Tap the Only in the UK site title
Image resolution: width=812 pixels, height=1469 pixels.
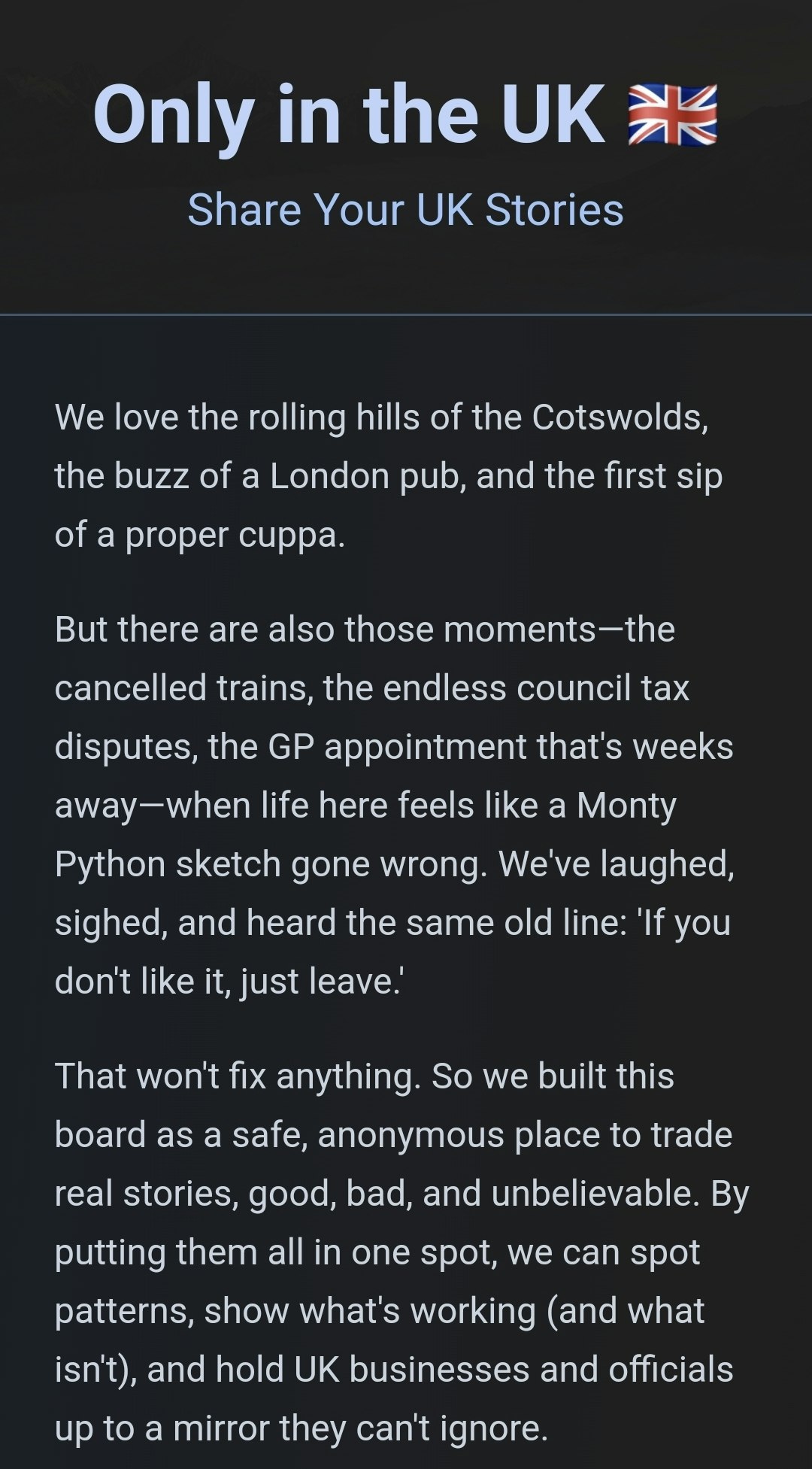click(x=405, y=115)
